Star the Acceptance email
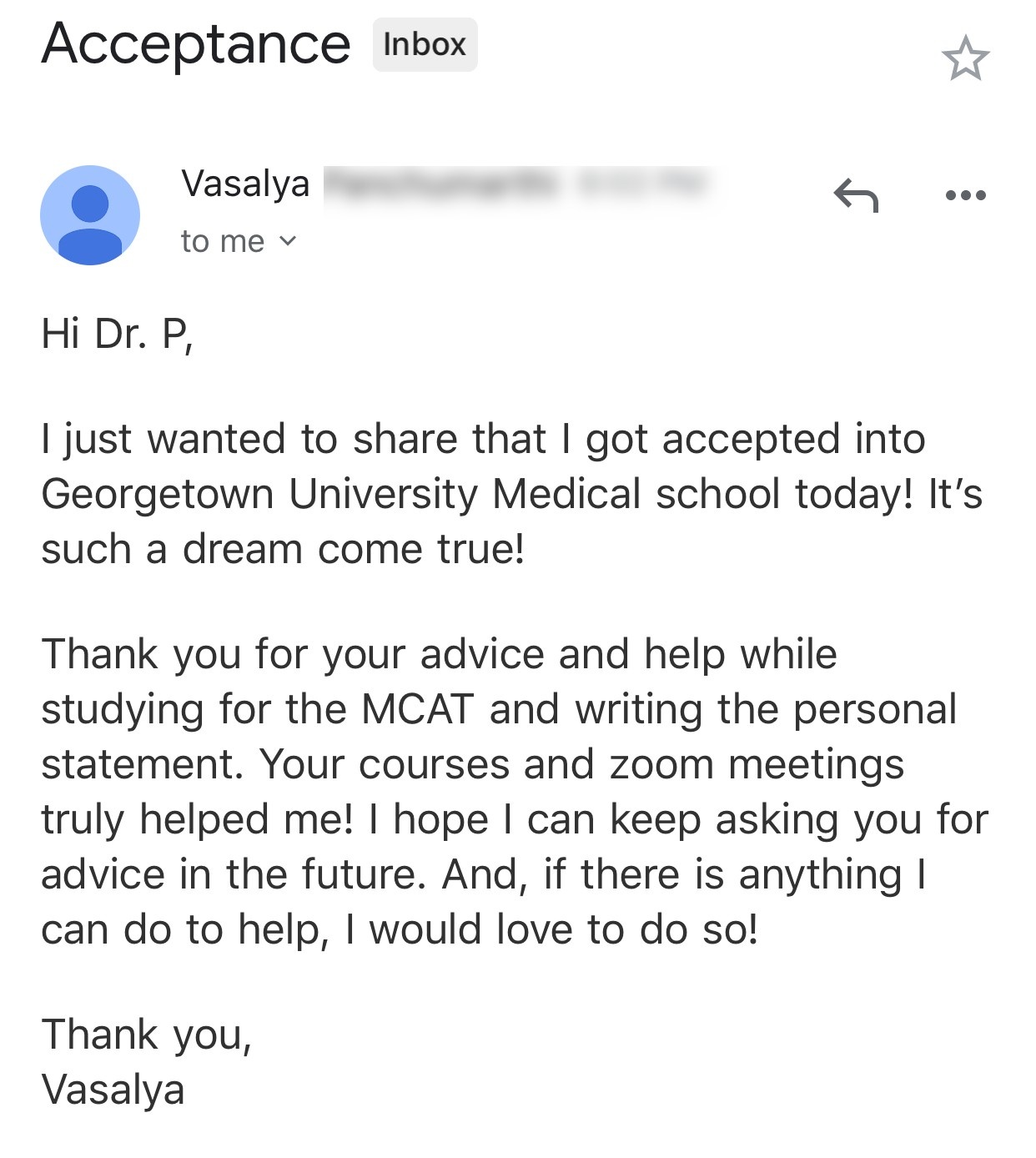Viewport: 1036px width, 1158px height. [x=965, y=58]
